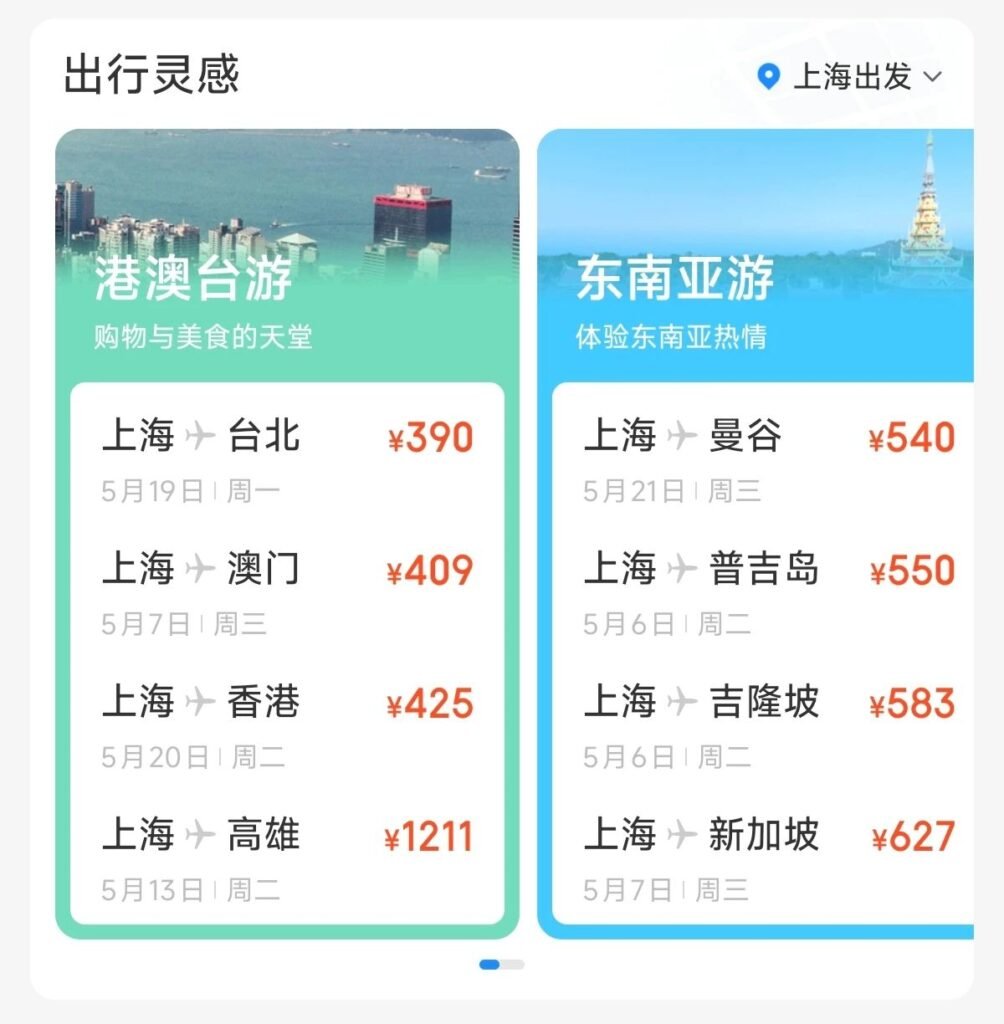Click the airplane icon on 上海-高雄 route
Screen dimensions: 1004x1024
tap(197, 834)
